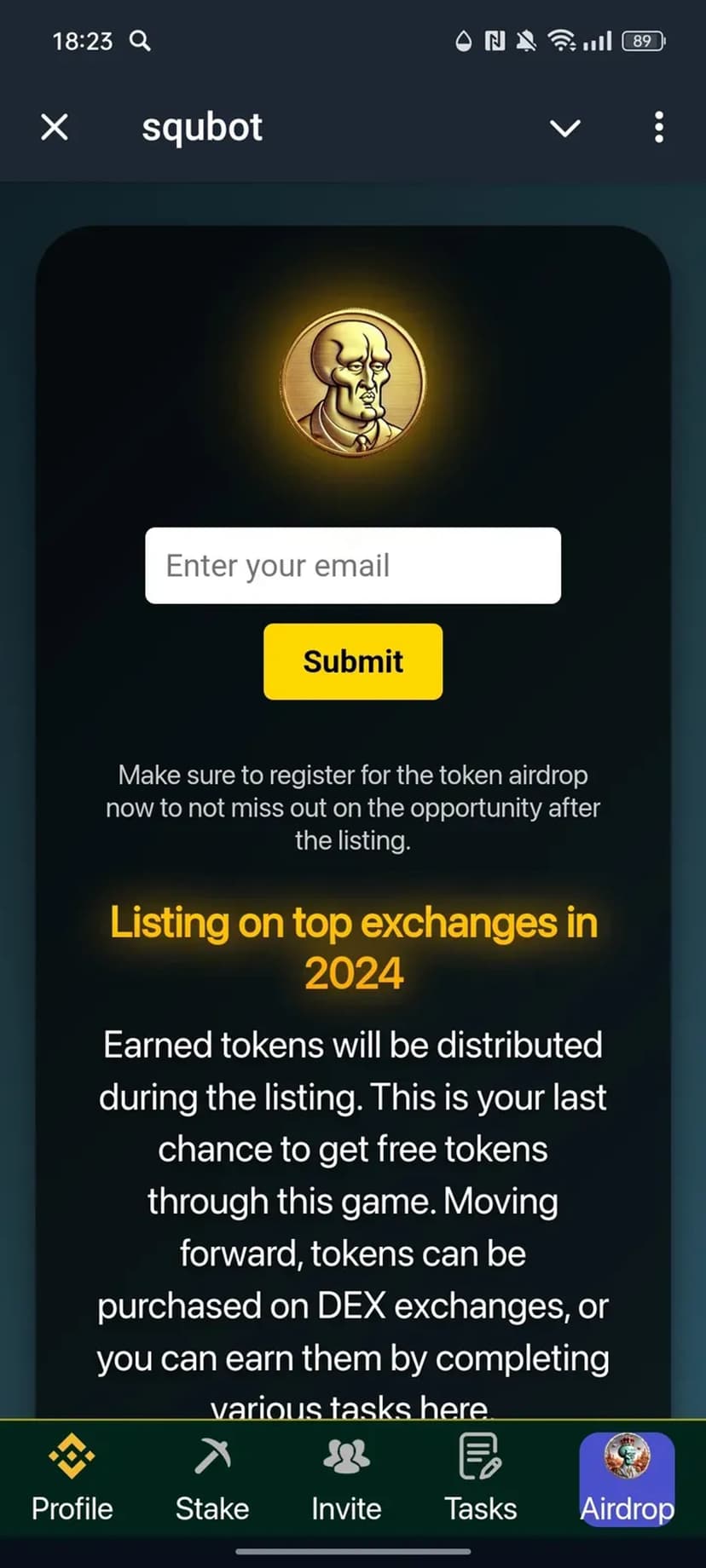Viewport: 706px width, 1568px height.
Task: Tap the yellow Submit button
Action: click(353, 661)
